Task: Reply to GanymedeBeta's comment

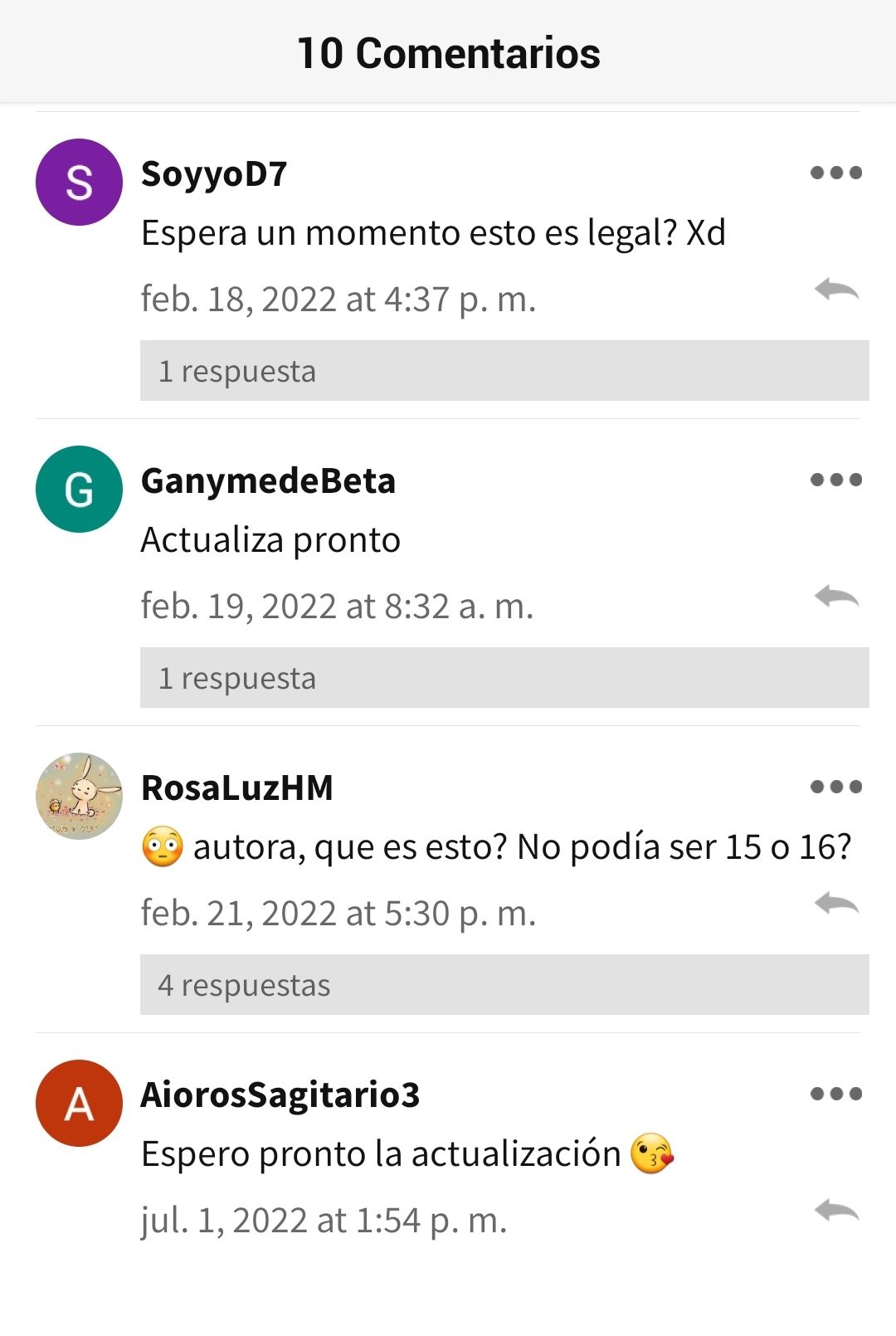Action: [x=836, y=597]
